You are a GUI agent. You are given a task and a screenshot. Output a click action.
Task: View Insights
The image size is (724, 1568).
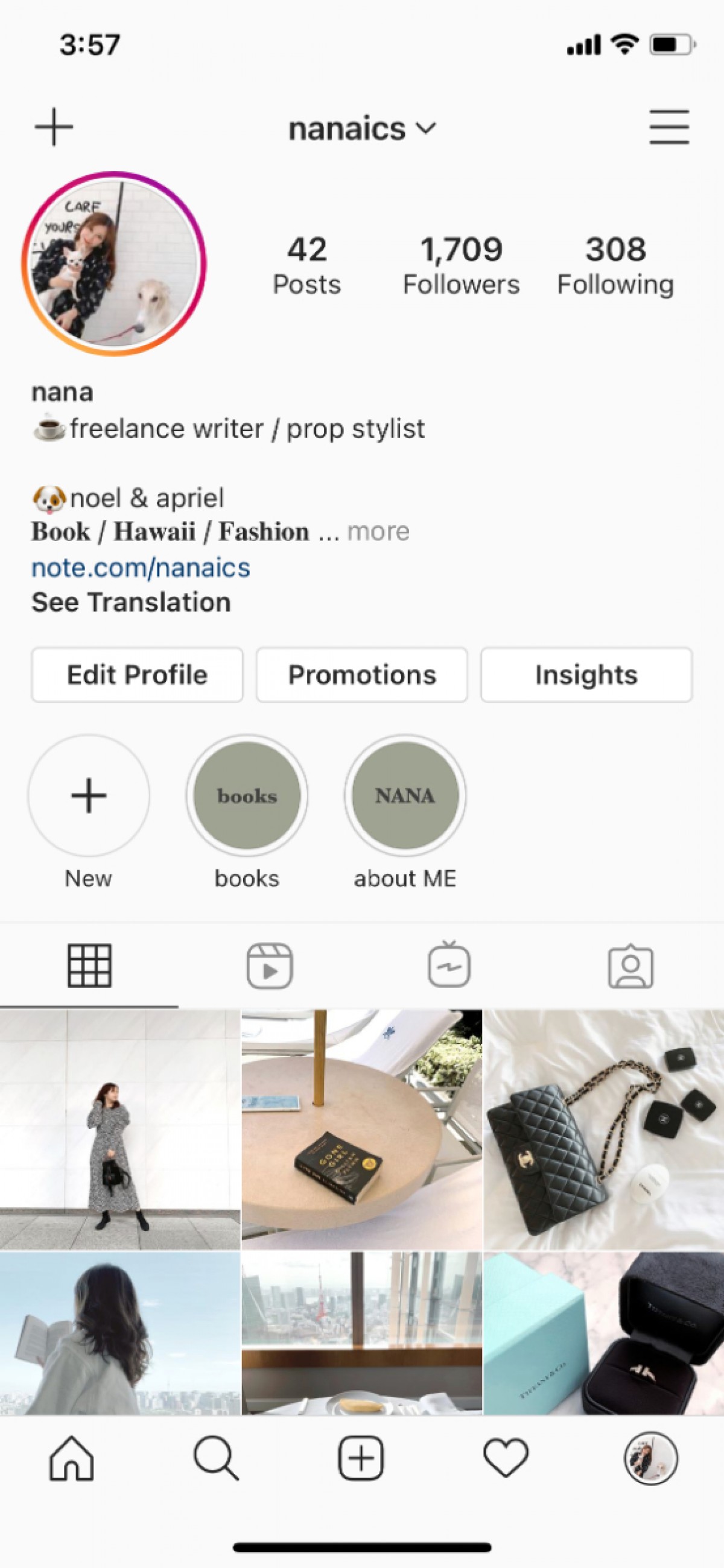pyautogui.click(x=586, y=674)
